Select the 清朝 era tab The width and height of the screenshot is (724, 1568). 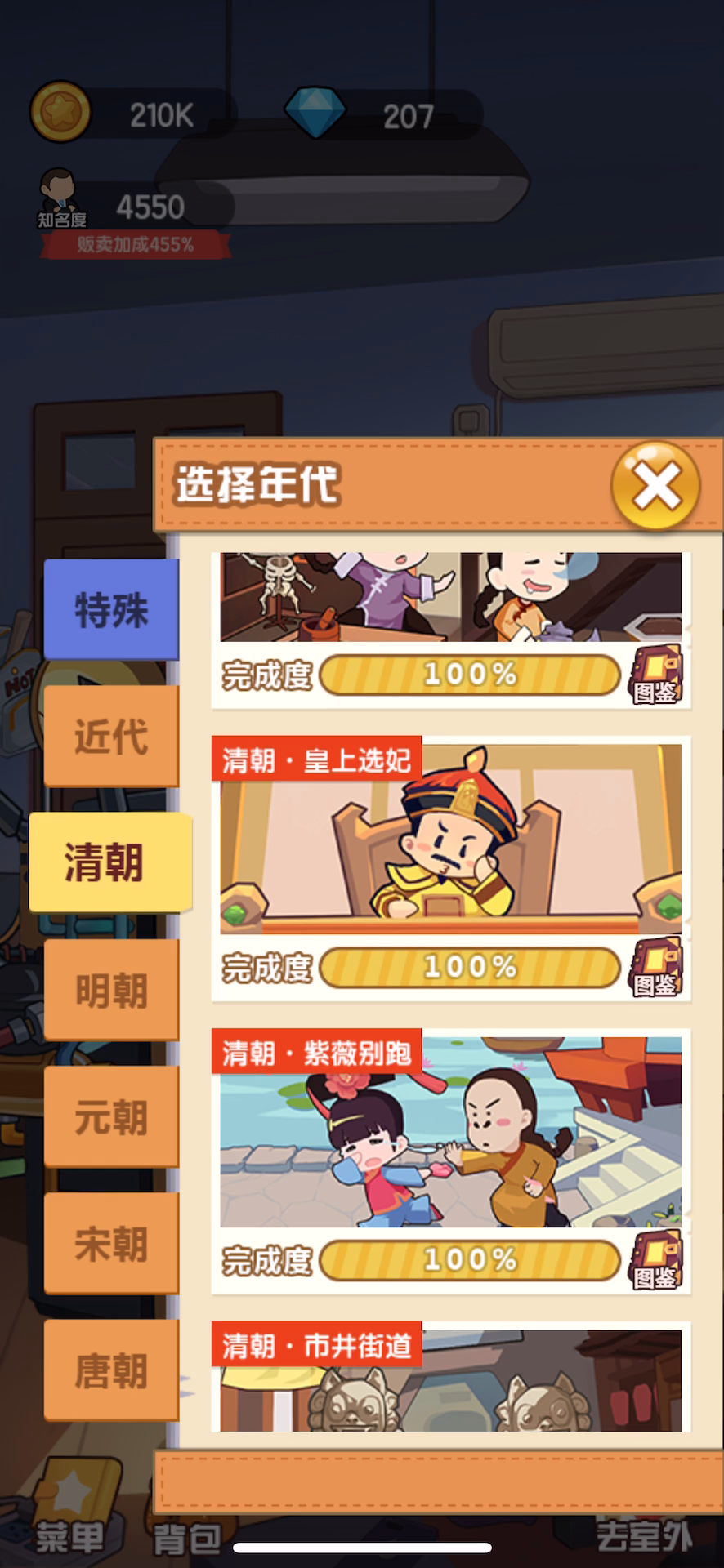[x=110, y=862]
